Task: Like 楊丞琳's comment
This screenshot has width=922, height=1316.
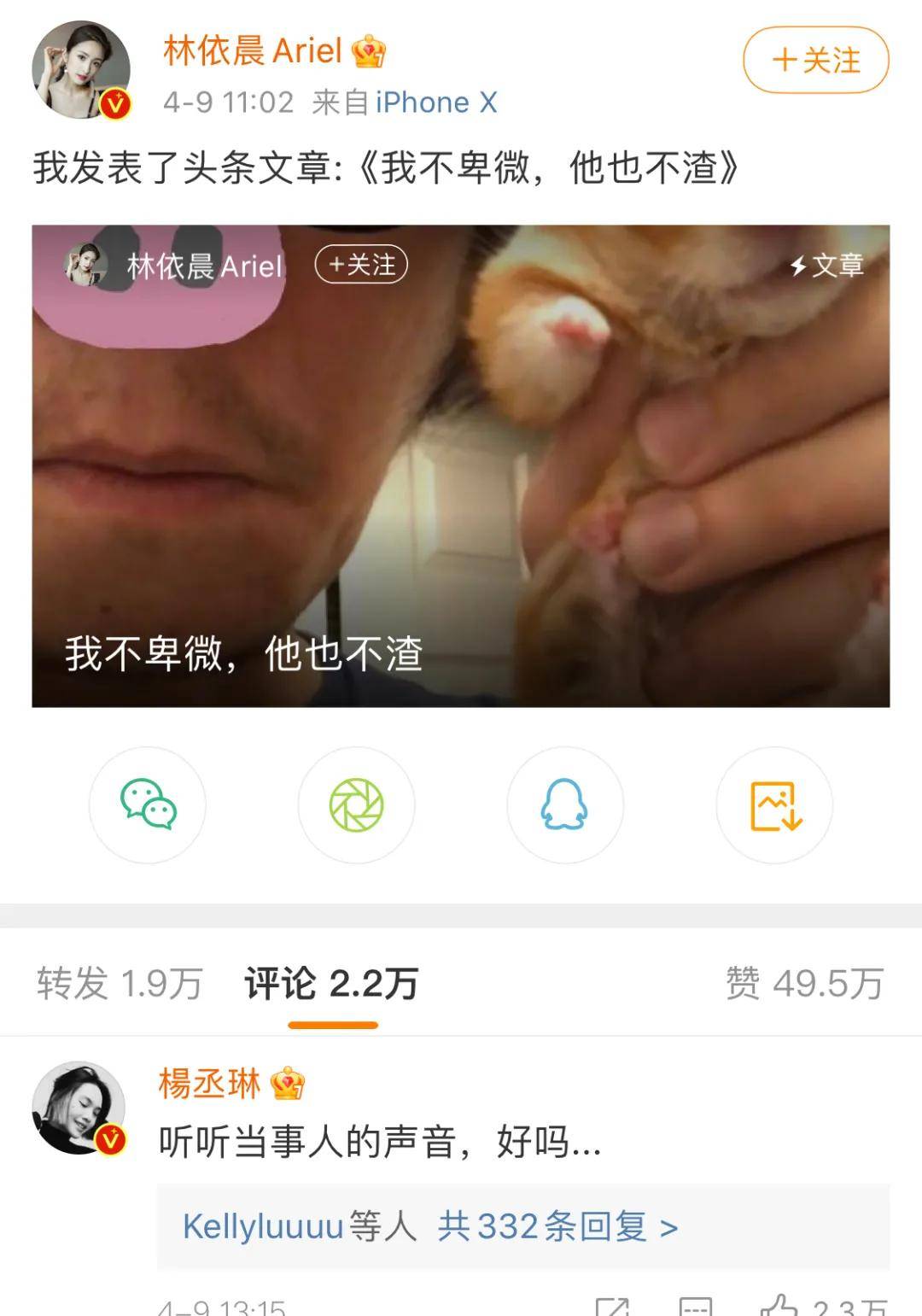Action: pyautogui.click(x=779, y=1307)
